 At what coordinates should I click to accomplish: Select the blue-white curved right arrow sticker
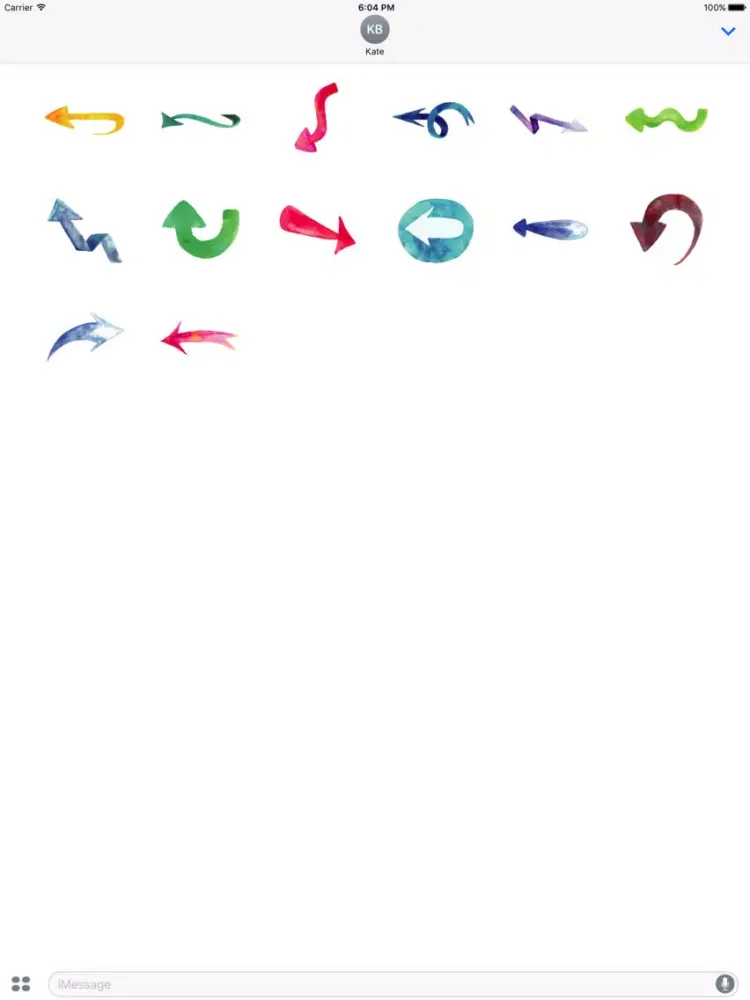85,337
